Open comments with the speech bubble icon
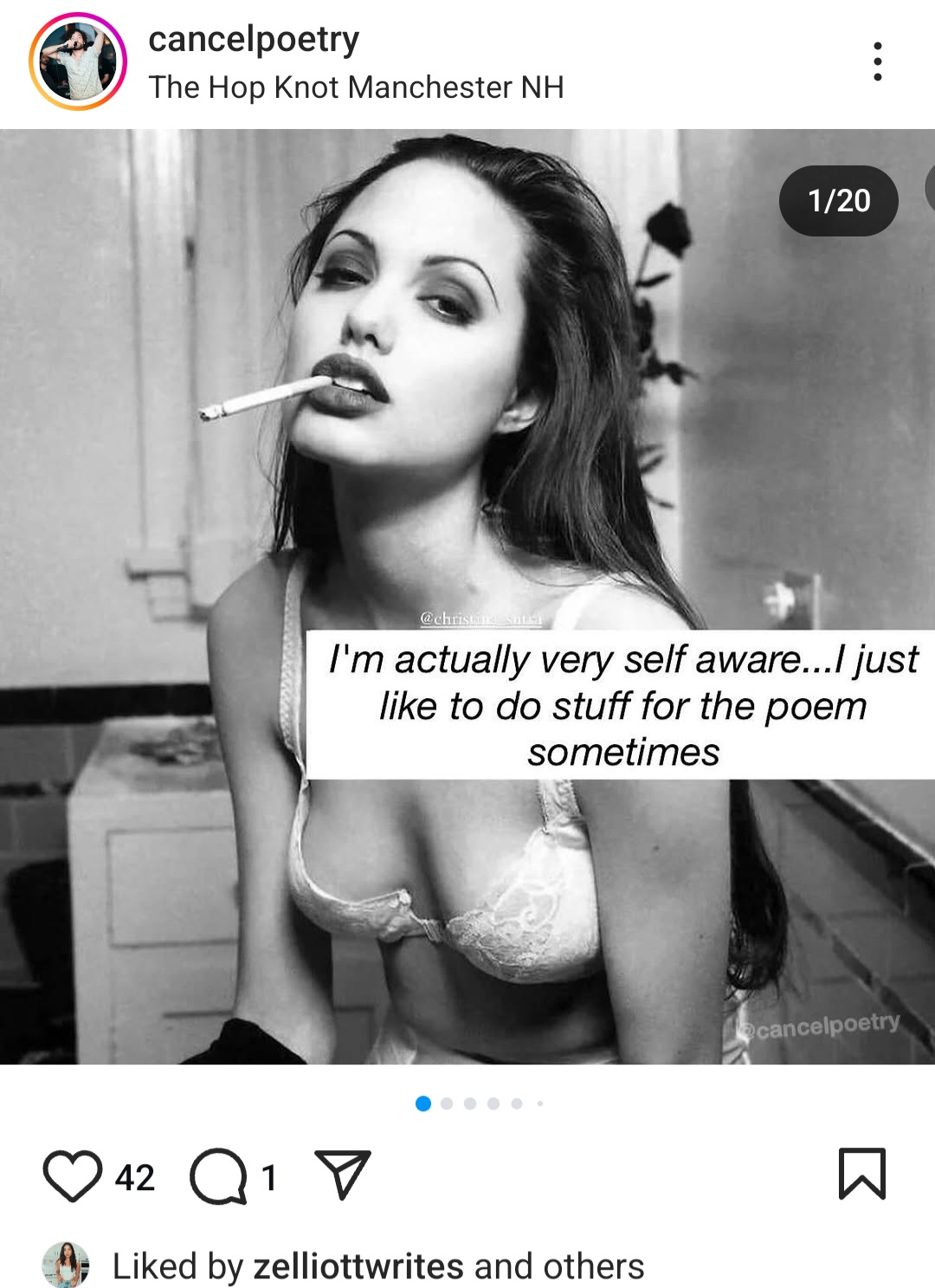The image size is (935, 1288). point(218,1176)
